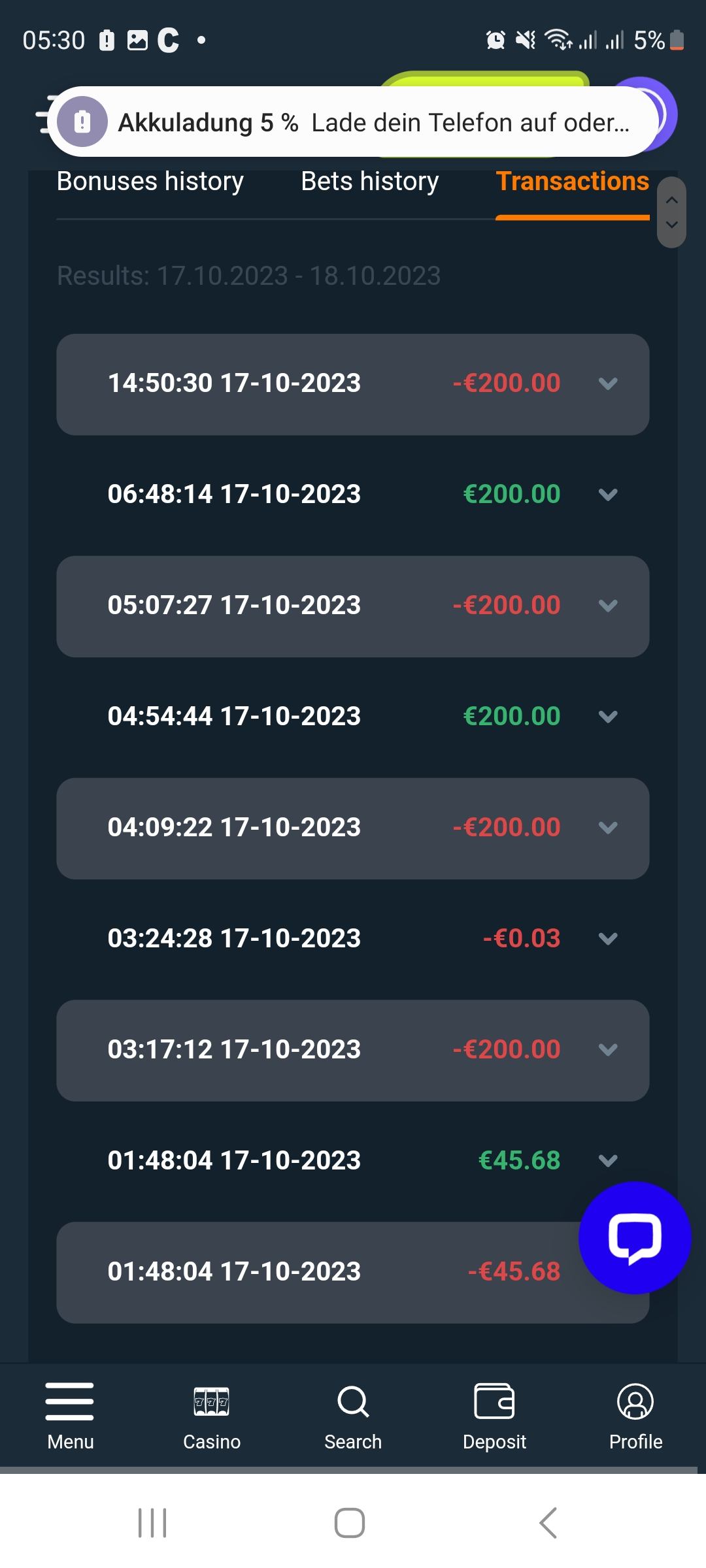
Task: Go to the Casino section
Action: click(211, 1414)
